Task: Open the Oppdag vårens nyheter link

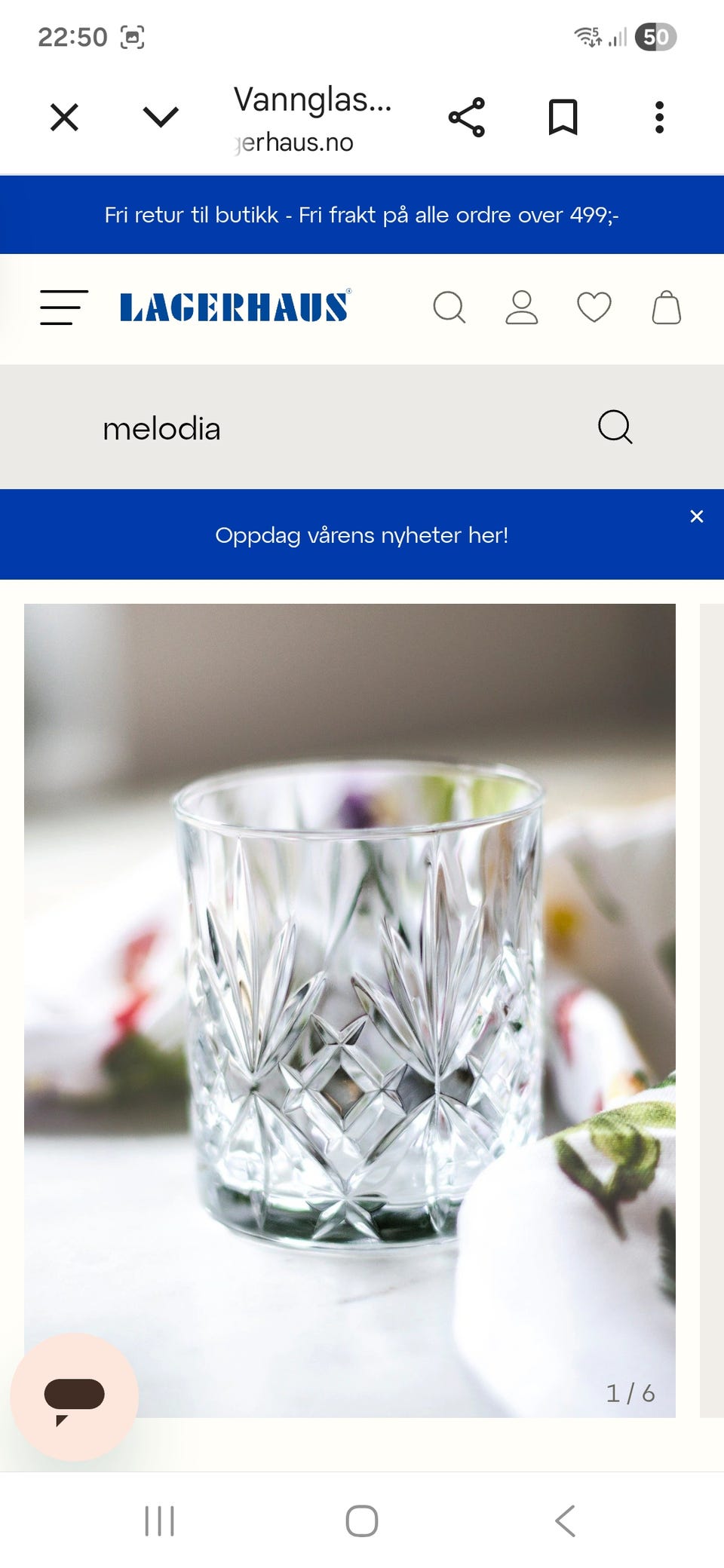Action: click(362, 534)
